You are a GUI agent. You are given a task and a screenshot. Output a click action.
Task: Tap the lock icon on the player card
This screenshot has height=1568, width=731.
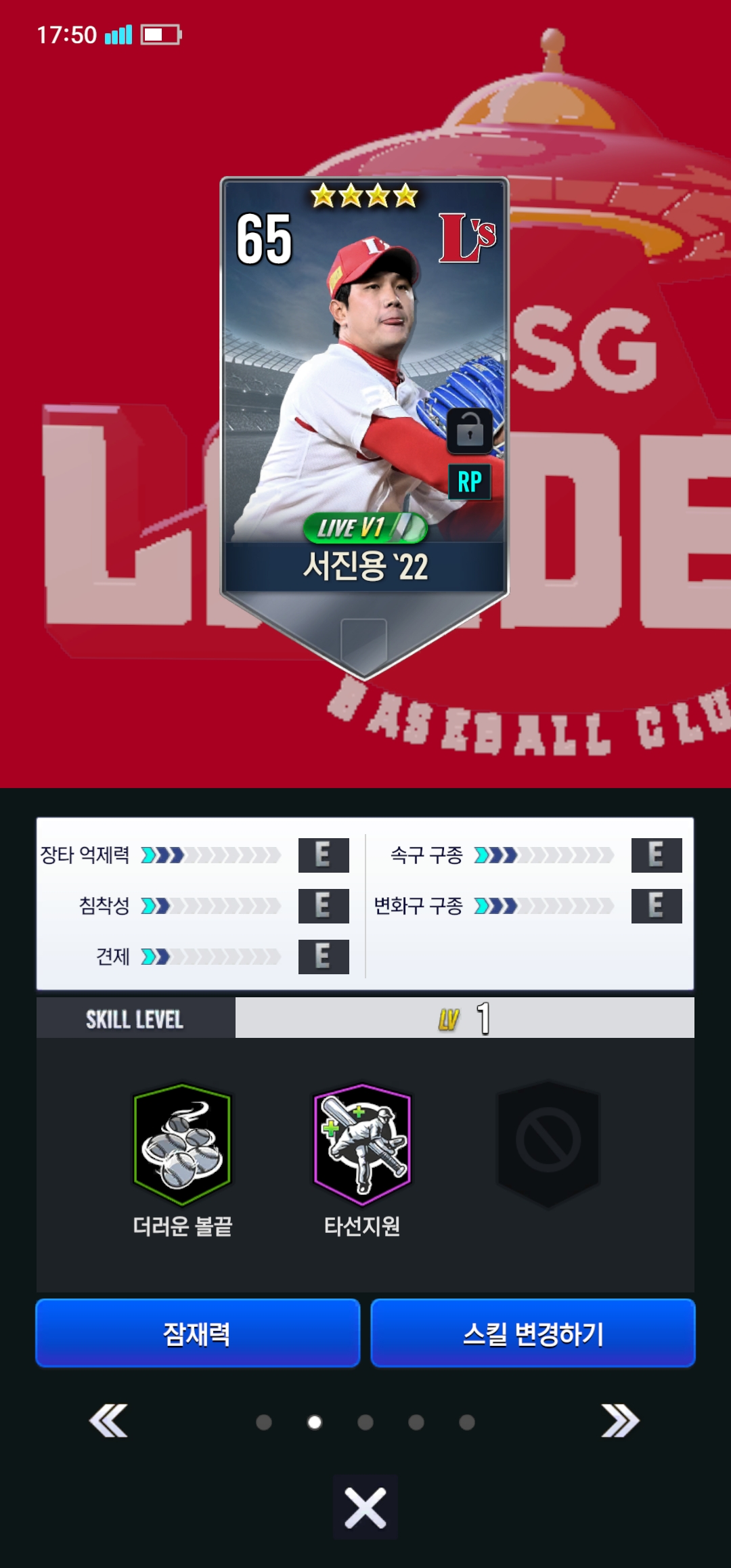click(x=470, y=431)
